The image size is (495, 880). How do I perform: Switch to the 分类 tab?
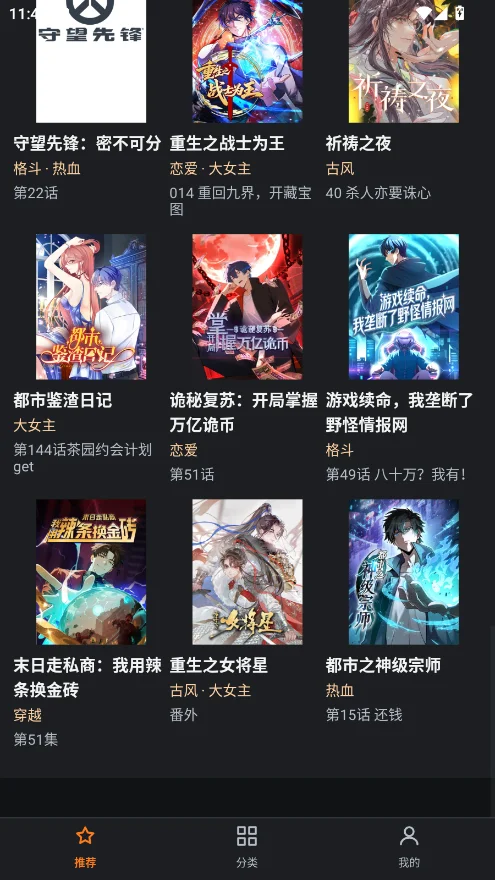pos(247,848)
